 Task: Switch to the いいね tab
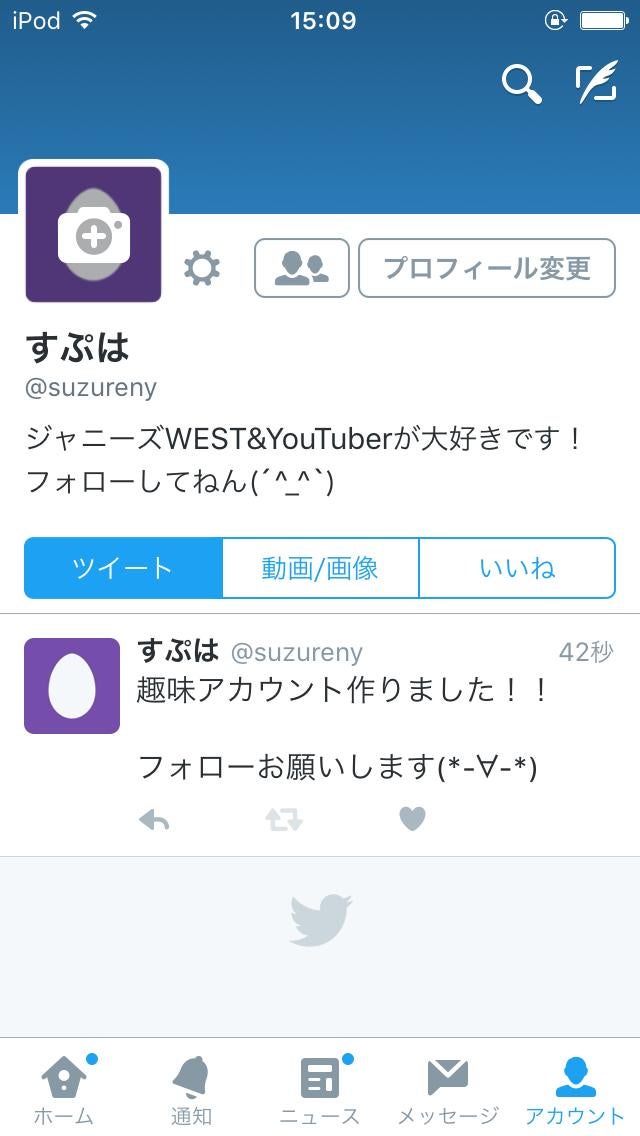(516, 568)
